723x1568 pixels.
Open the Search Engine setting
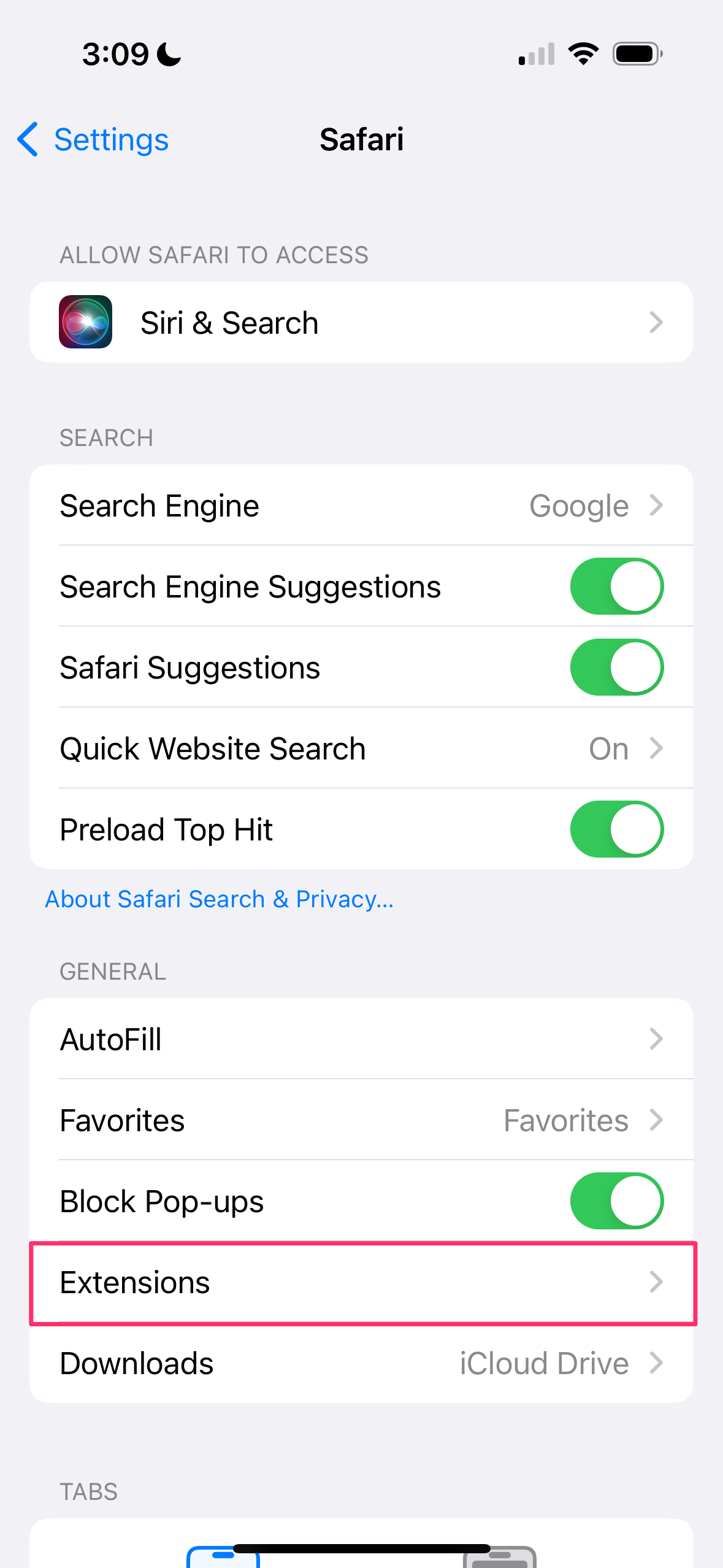point(361,505)
